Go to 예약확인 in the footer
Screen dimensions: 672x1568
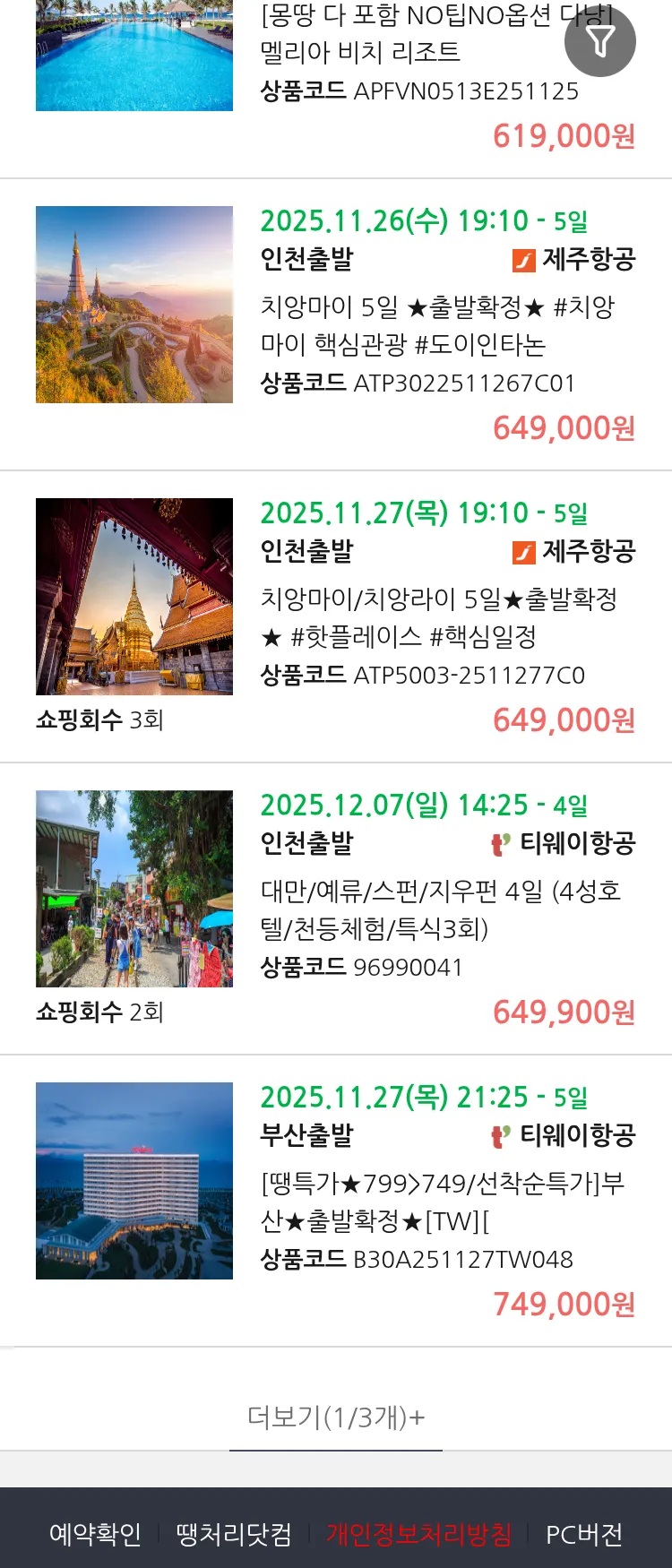(x=95, y=1534)
